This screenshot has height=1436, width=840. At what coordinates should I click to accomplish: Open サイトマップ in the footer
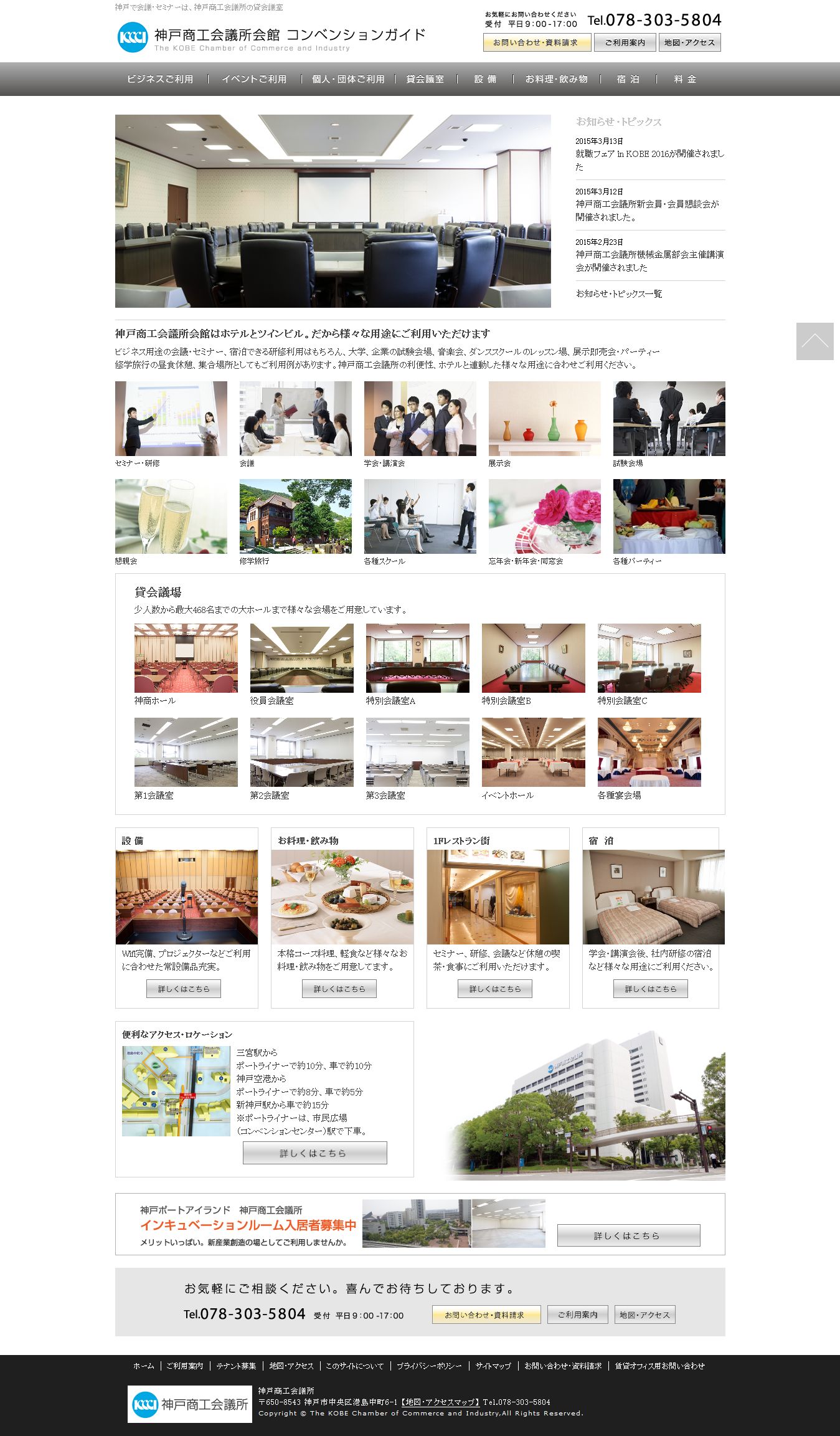click(x=493, y=1366)
